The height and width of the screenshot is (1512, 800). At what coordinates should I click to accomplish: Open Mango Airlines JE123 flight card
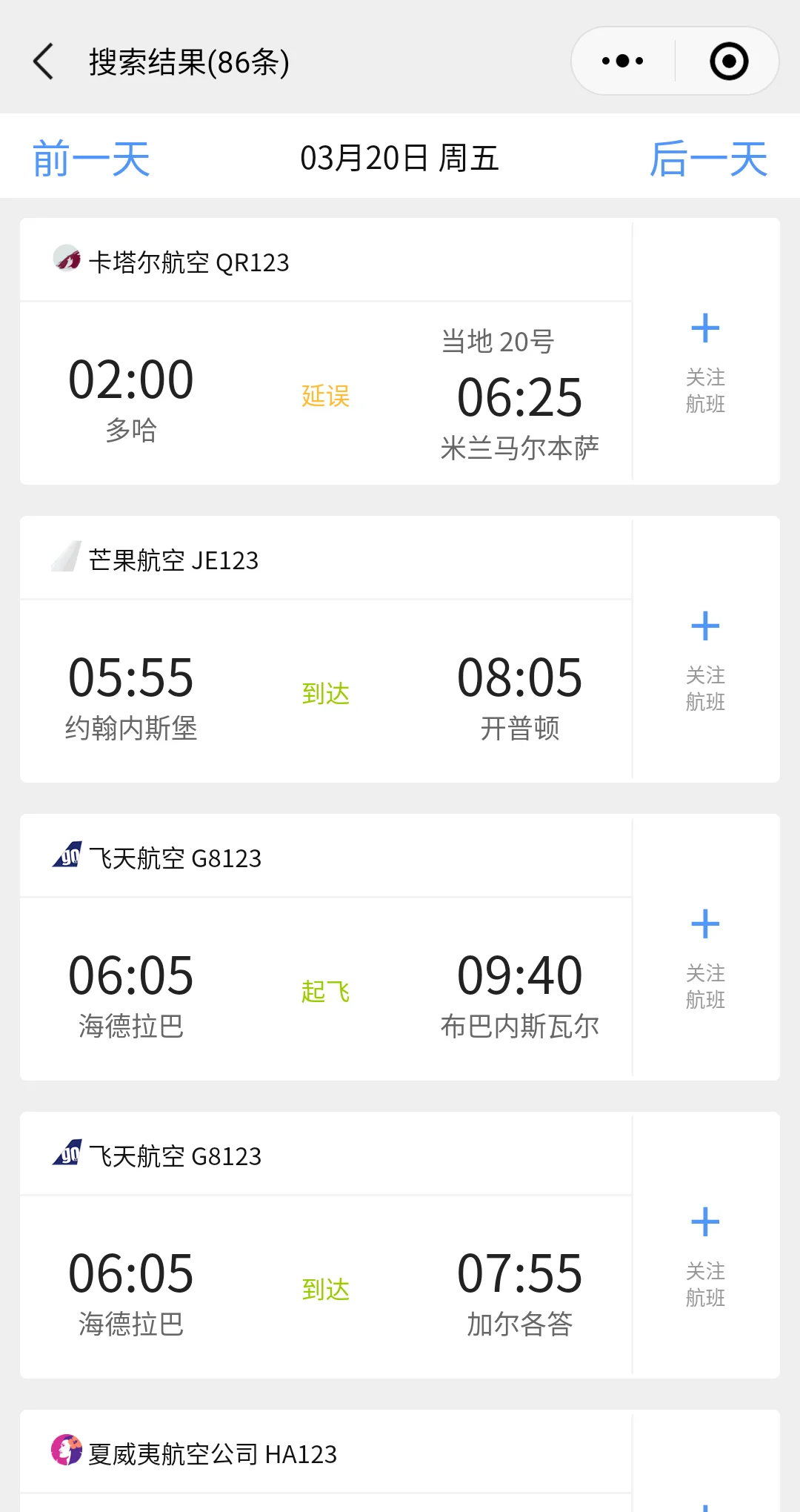[326, 691]
